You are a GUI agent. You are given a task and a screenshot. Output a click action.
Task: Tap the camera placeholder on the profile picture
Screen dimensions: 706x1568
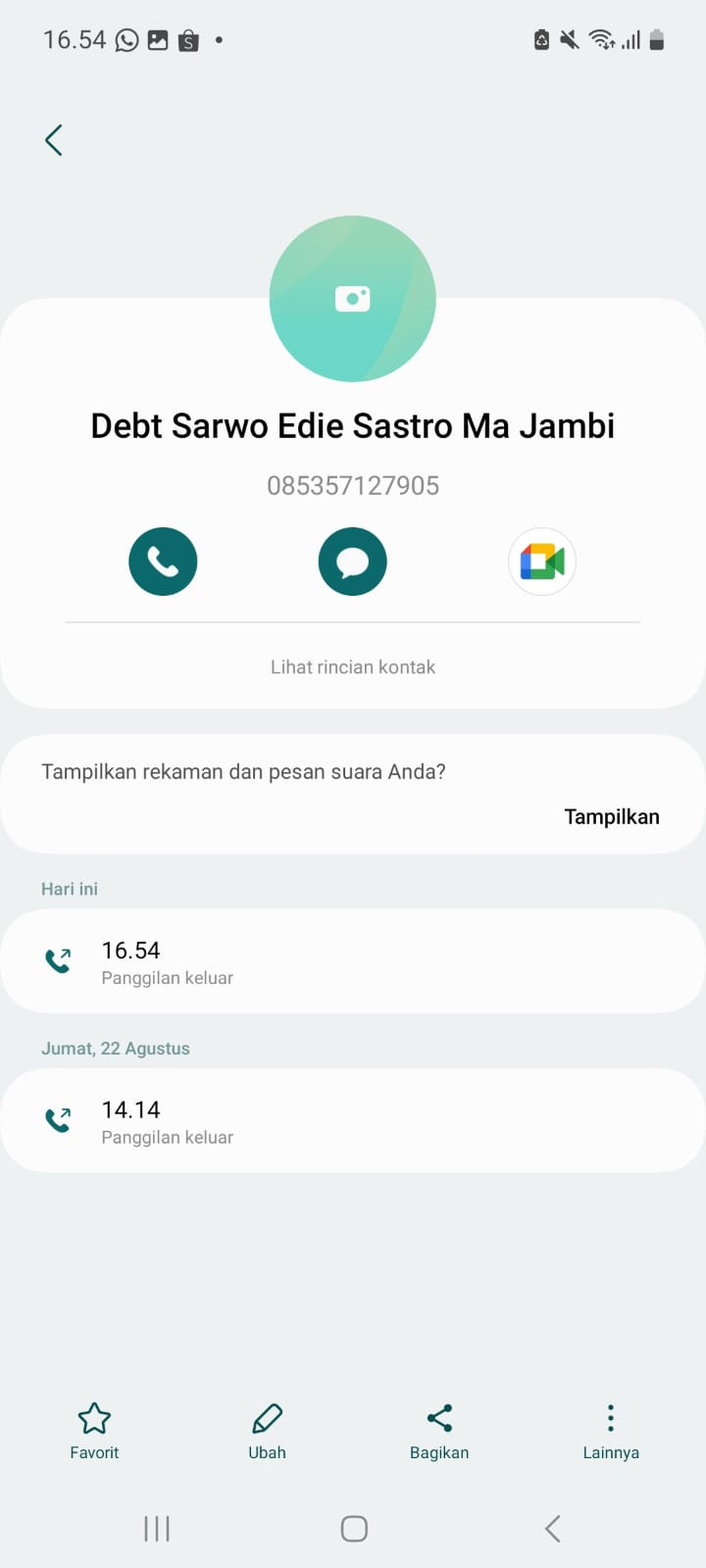click(x=353, y=298)
